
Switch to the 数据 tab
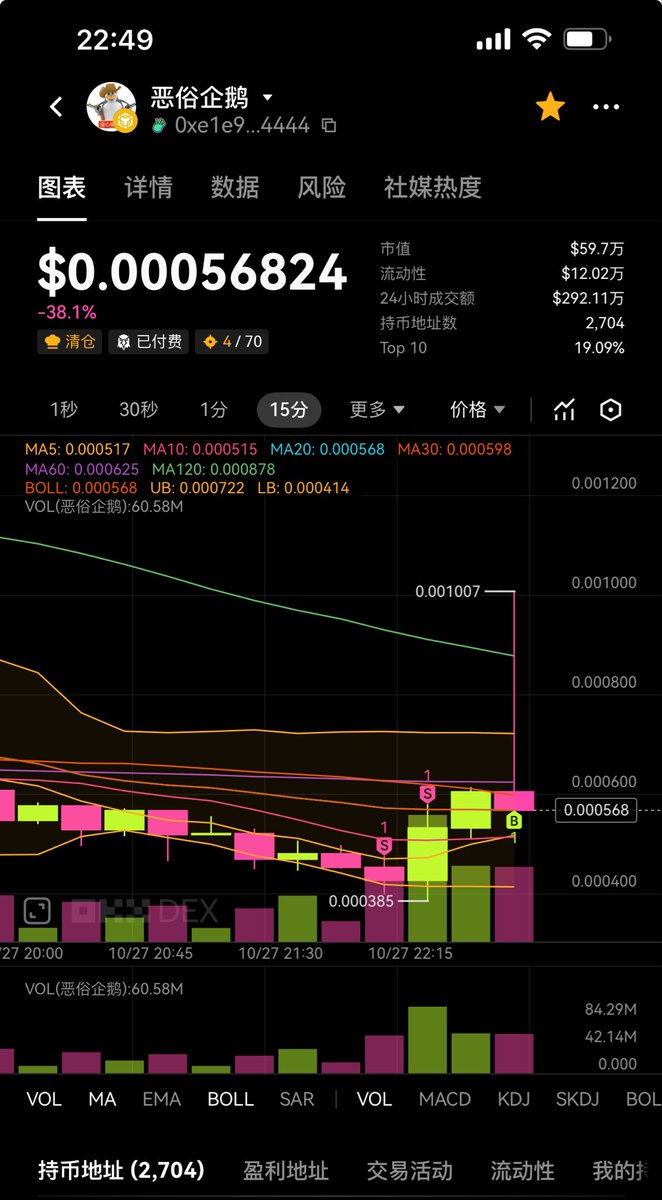tap(235, 187)
